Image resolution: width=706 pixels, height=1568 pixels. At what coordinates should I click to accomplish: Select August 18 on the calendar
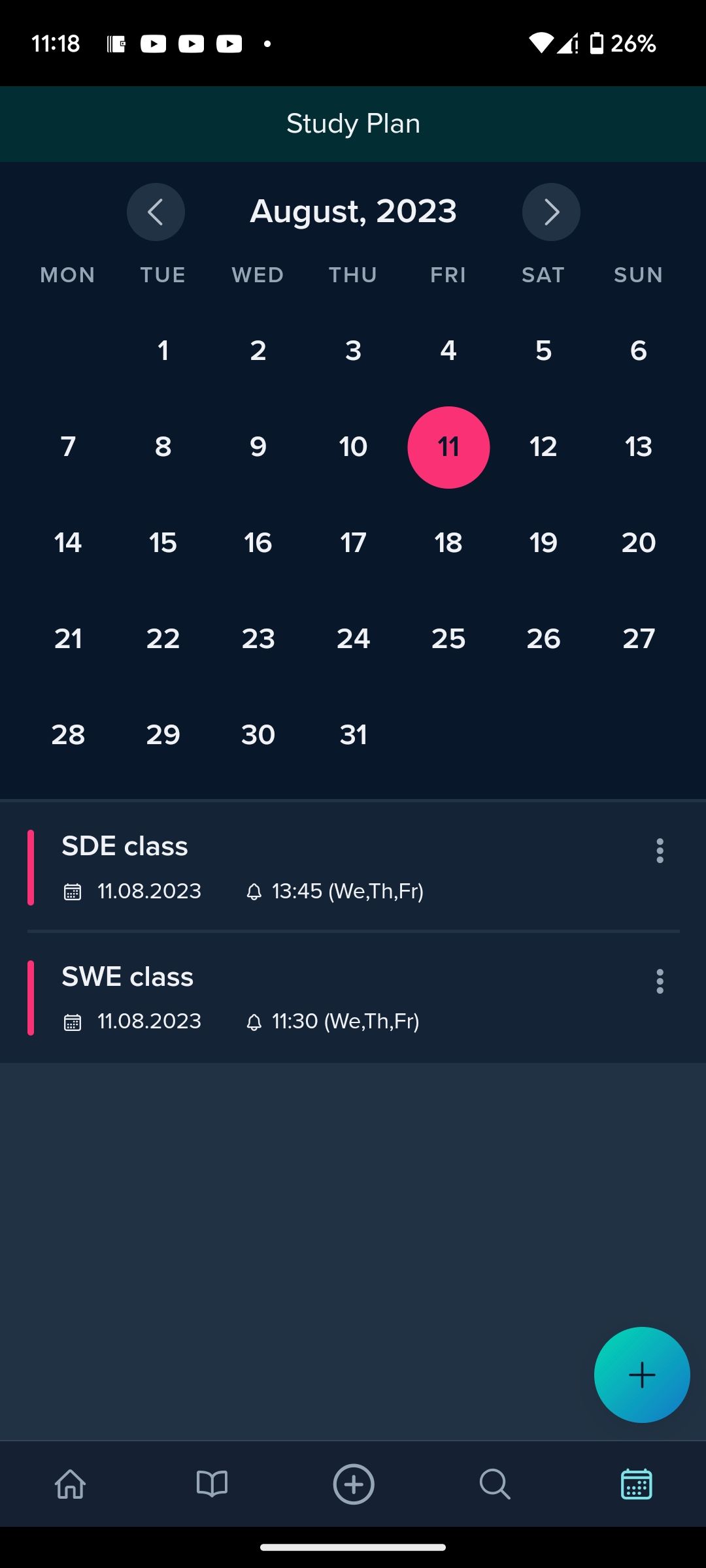coord(448,542)
